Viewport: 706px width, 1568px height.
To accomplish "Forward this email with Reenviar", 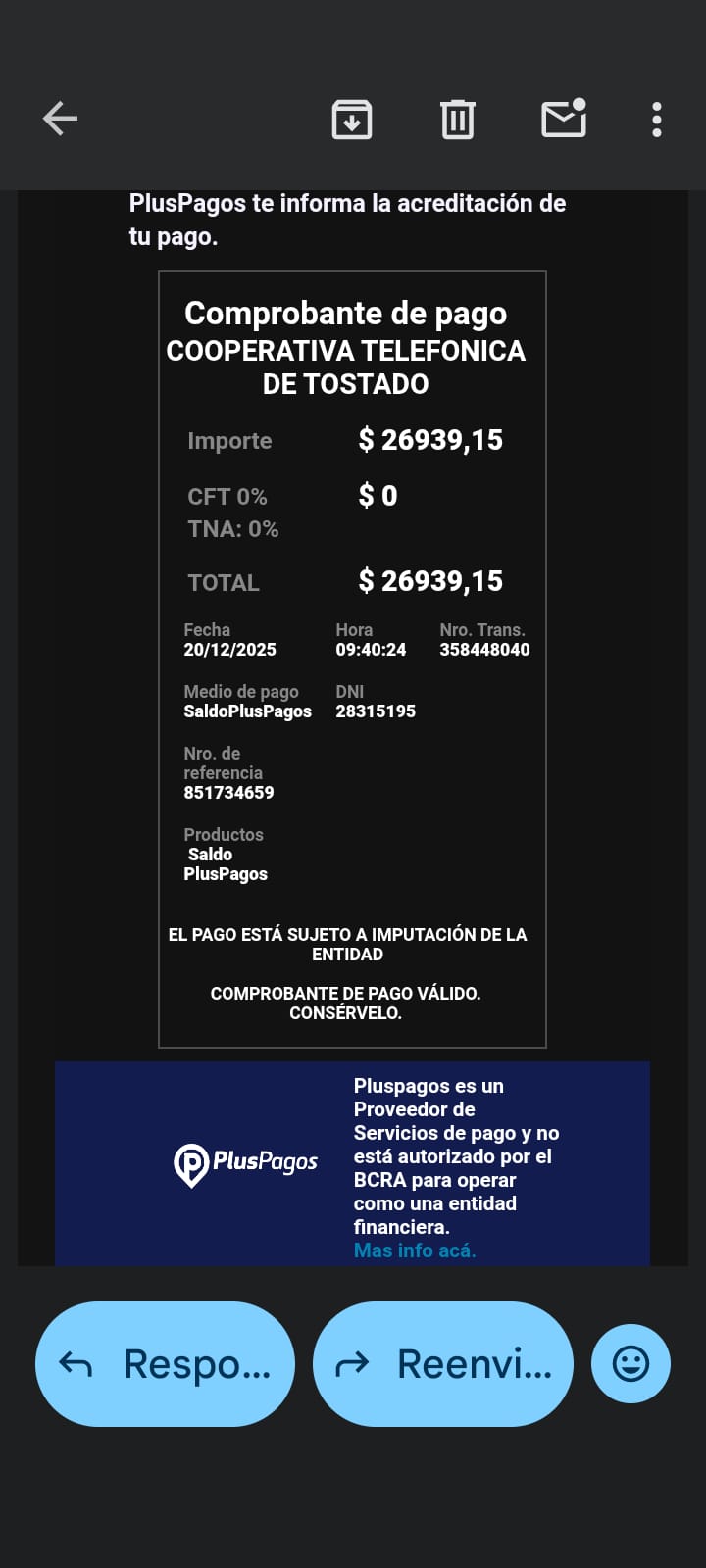I will [x=443, y=1363].
